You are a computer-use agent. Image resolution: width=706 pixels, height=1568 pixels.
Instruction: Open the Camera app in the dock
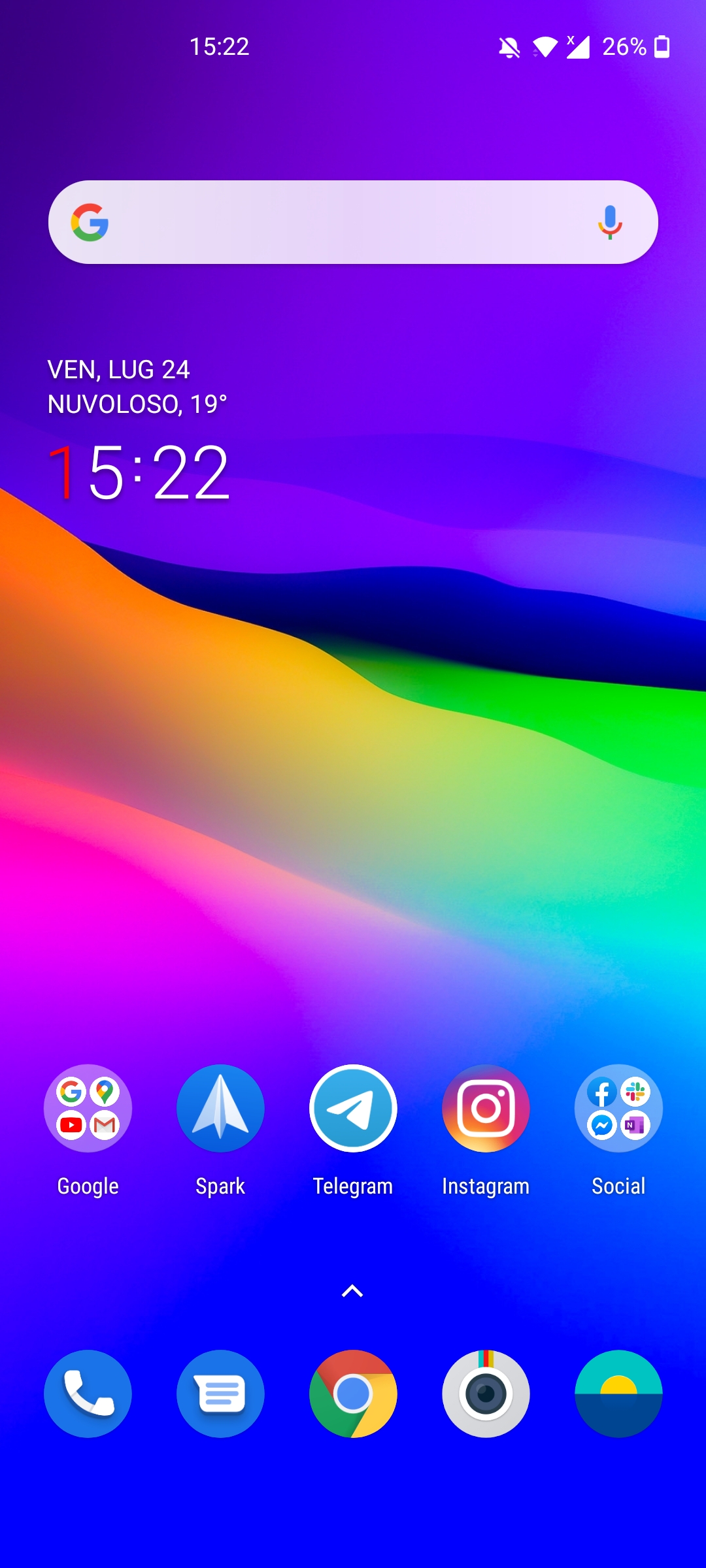[x=486, y=1394]
